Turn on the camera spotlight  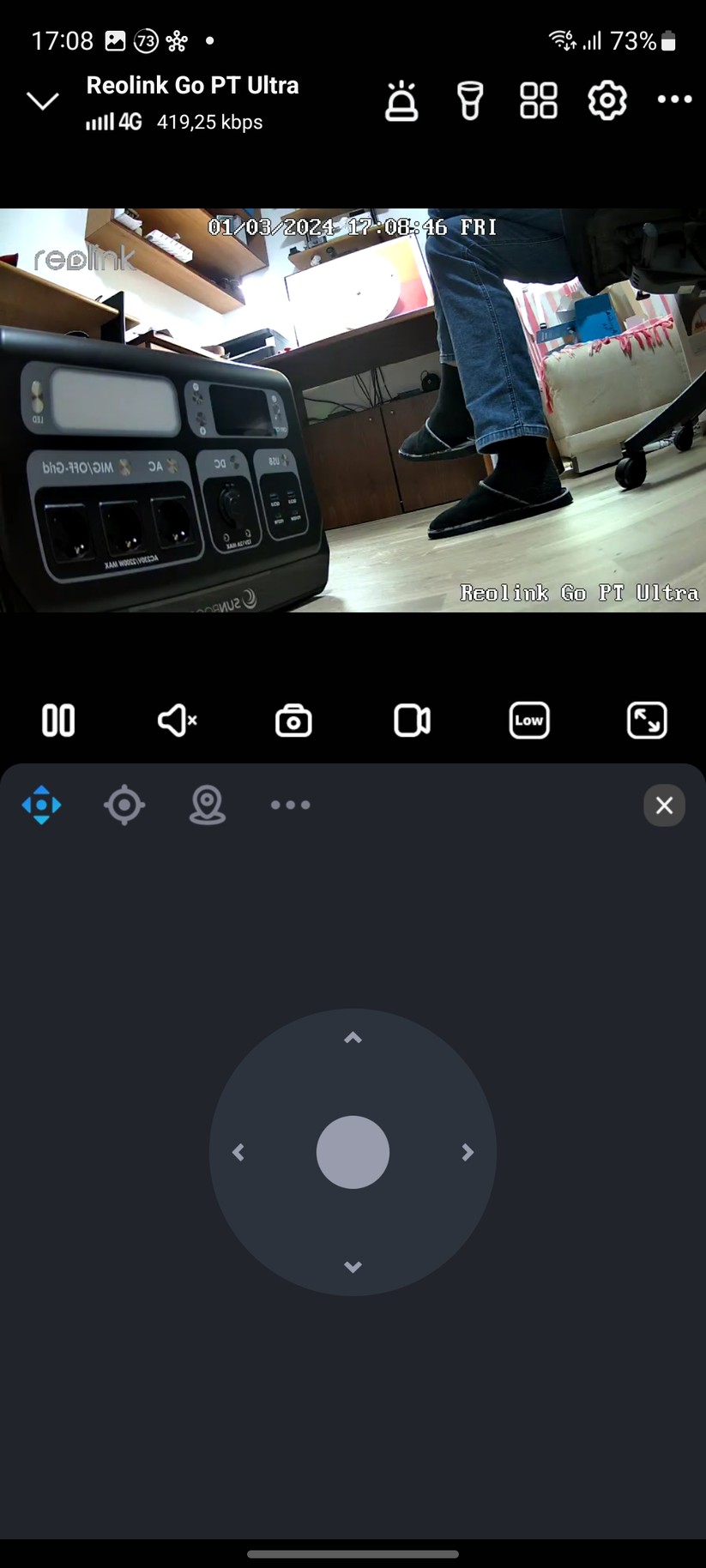coord(470,101)
